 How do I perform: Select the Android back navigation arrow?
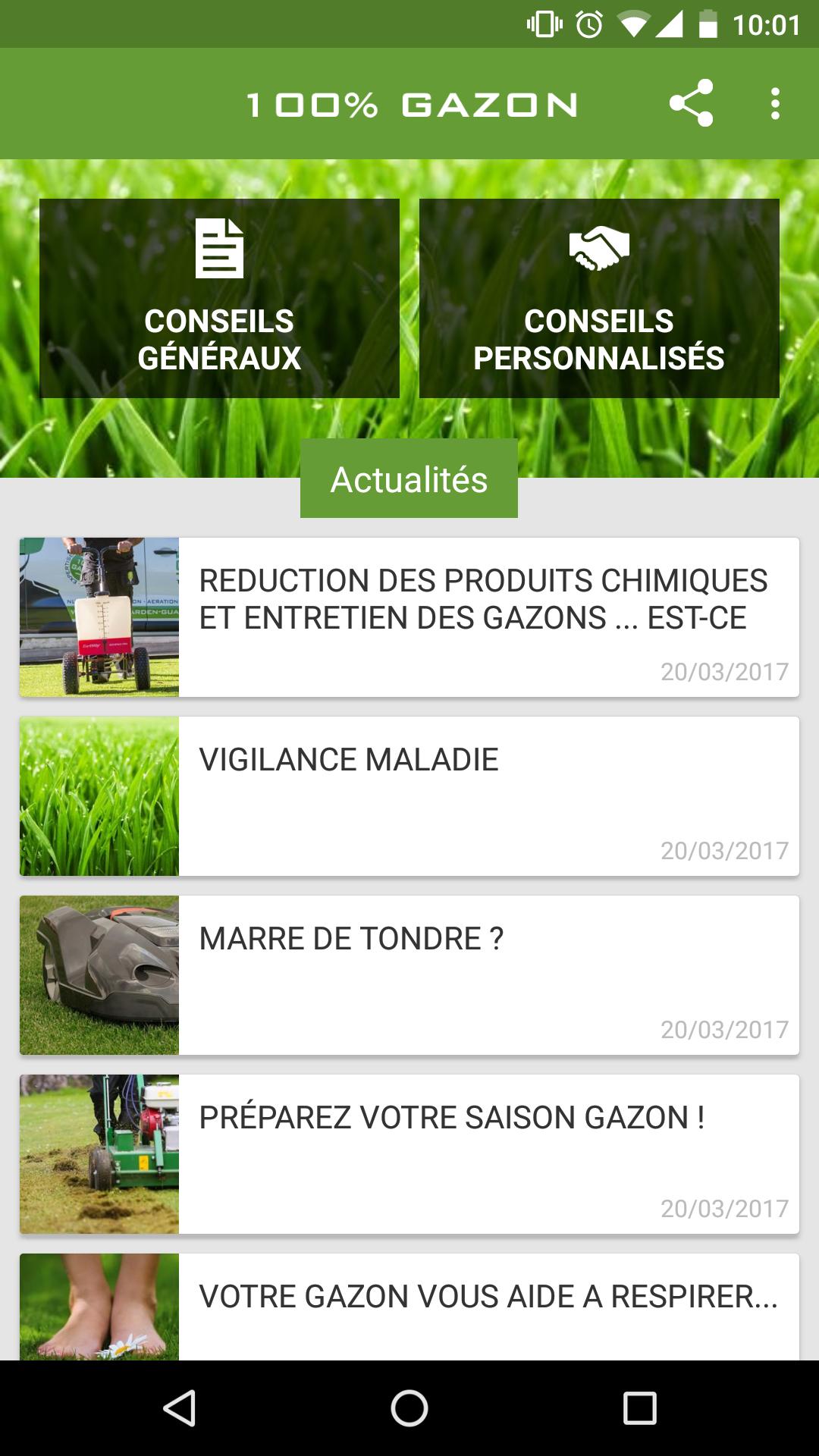(180, 1407)
